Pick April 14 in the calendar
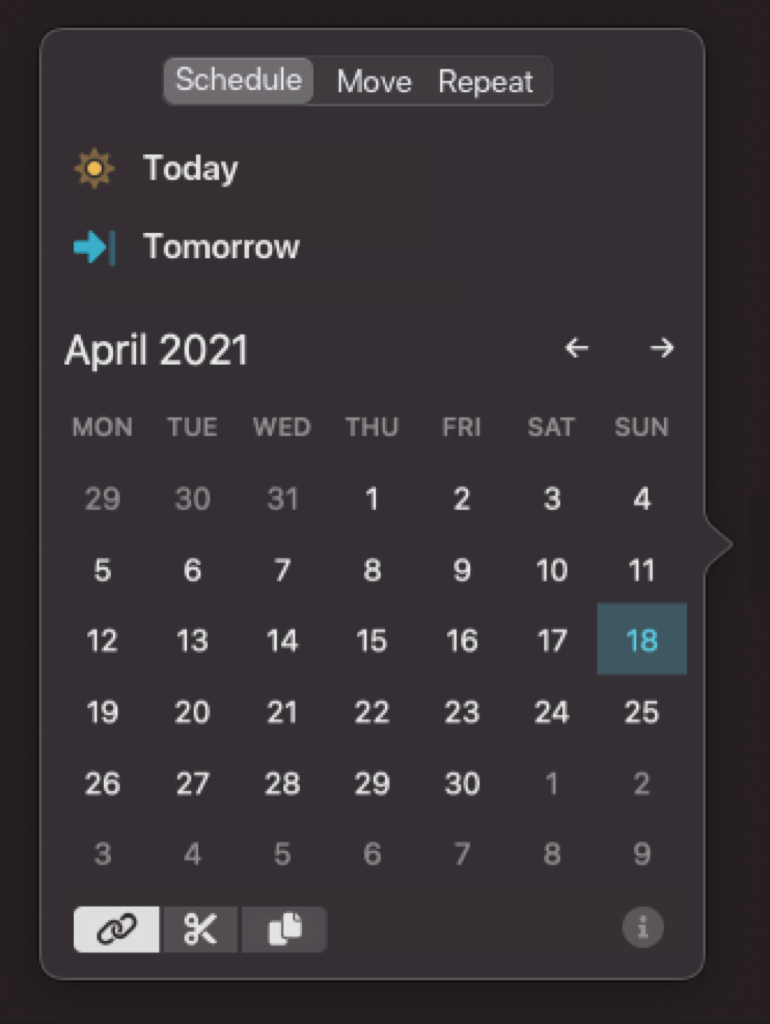Screen dimensions: 770x1024 (282, 641)
